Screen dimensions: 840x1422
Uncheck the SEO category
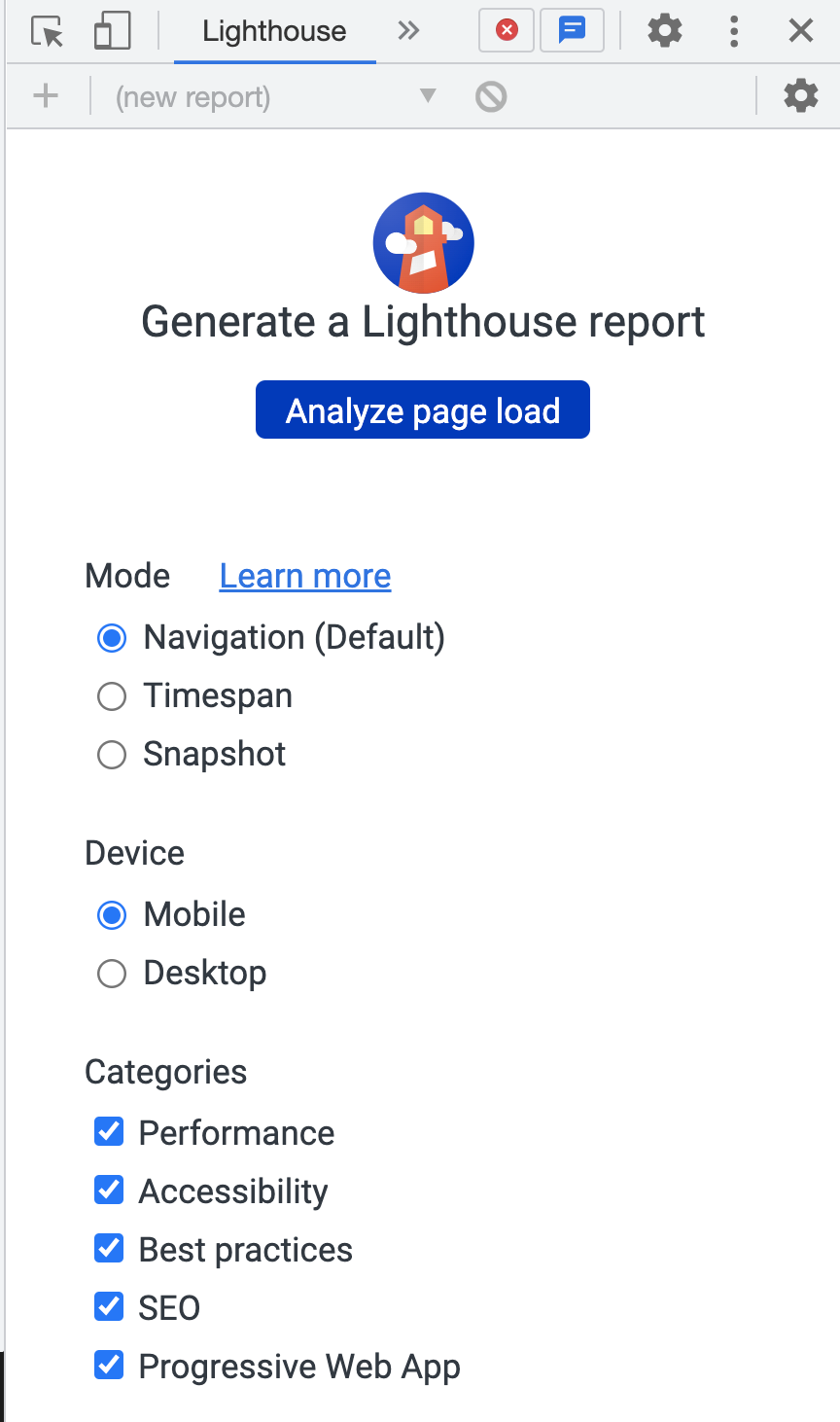tap(109, 1307)
